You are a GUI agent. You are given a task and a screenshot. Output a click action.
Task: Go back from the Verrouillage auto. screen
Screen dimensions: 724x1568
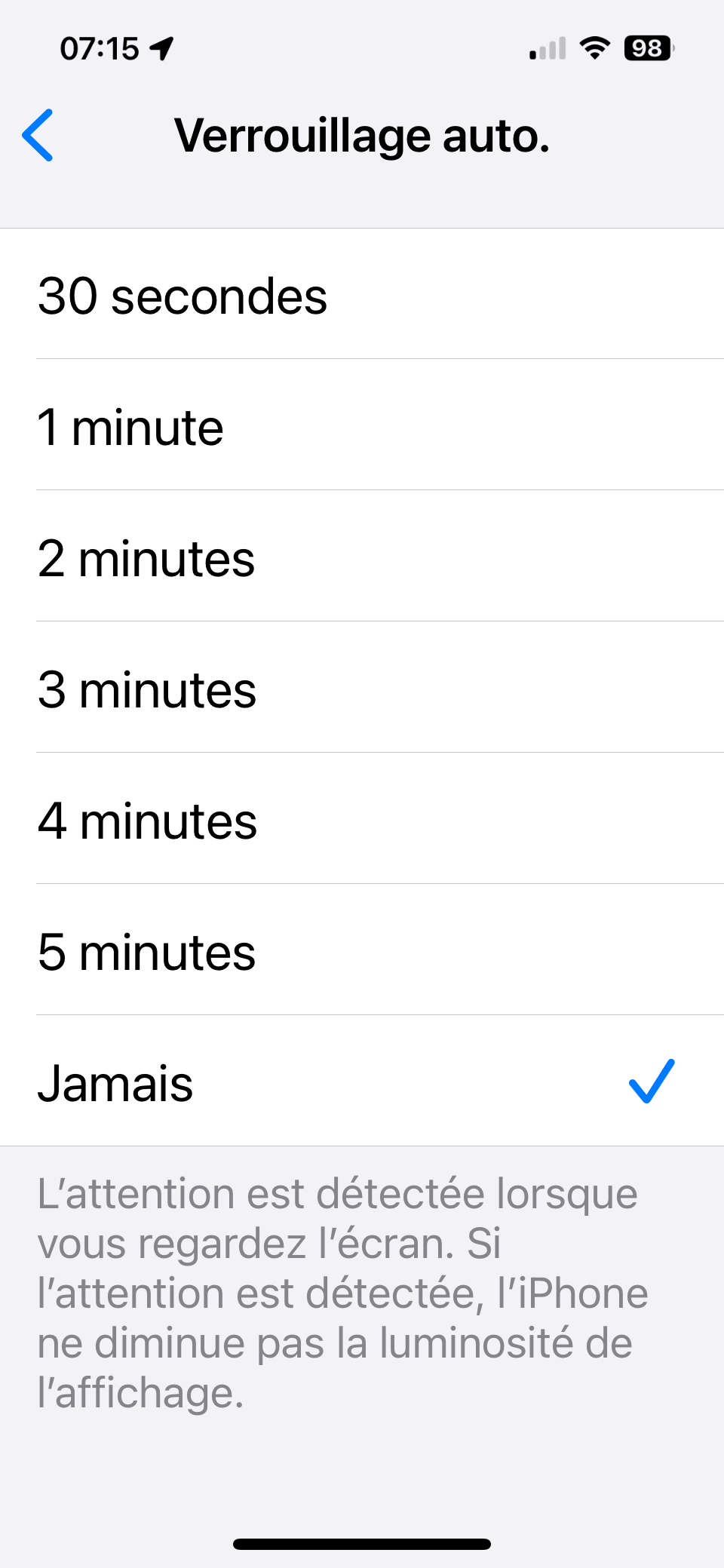click(x=38, y=136)
